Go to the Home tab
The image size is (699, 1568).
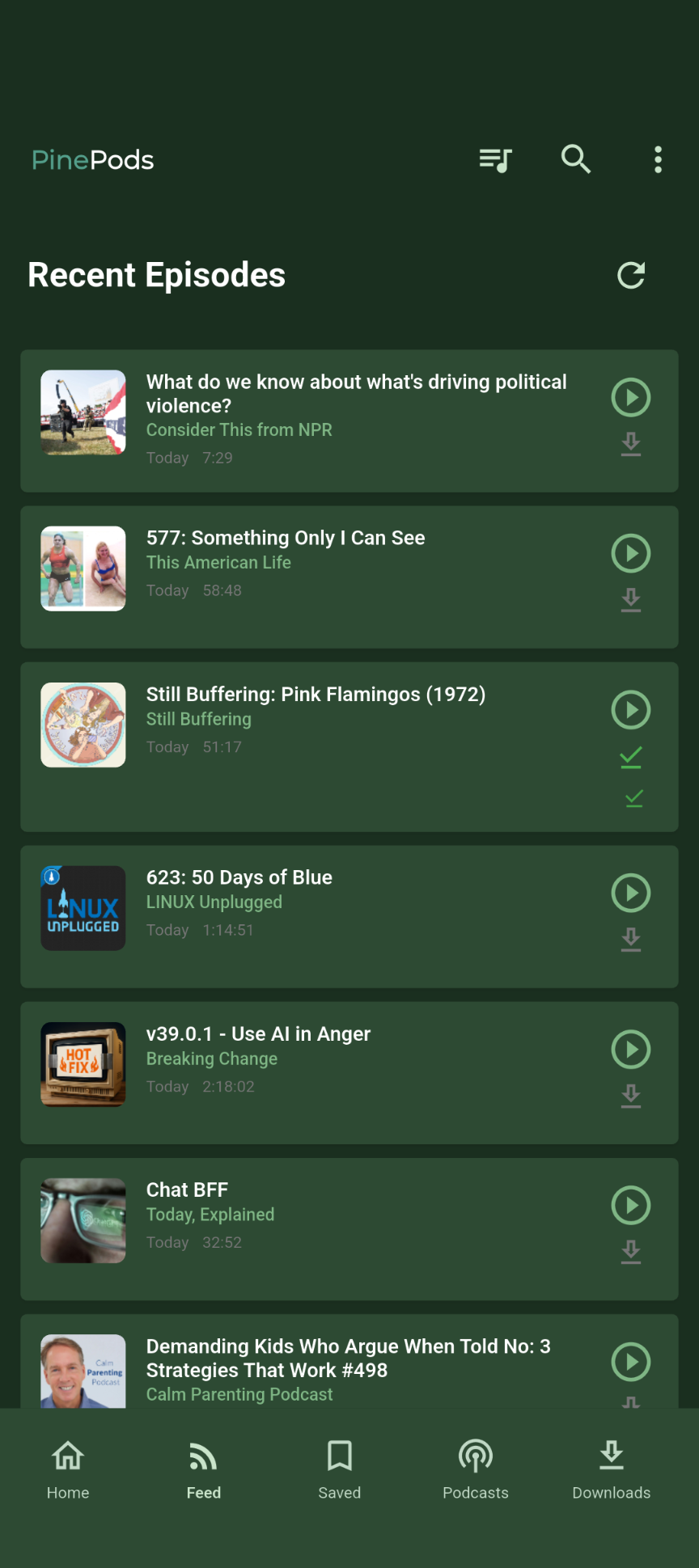tap(68, 1469)
